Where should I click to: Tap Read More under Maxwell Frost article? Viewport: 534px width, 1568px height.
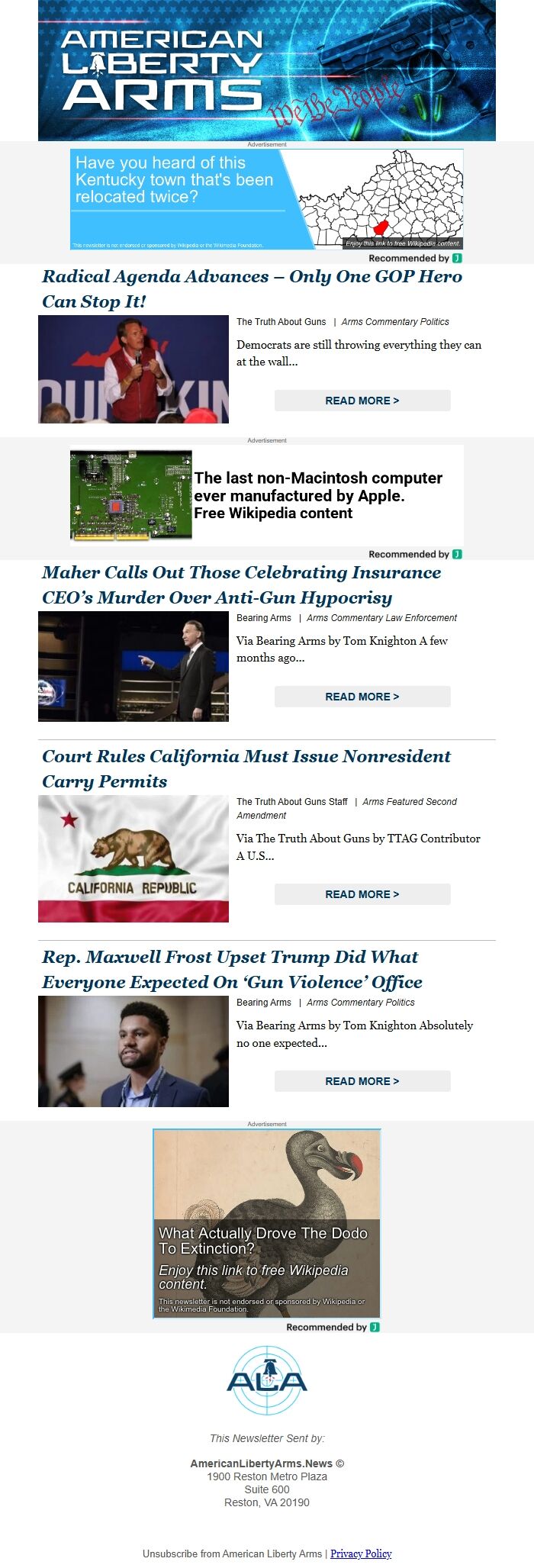click(x=362, y=1081)
